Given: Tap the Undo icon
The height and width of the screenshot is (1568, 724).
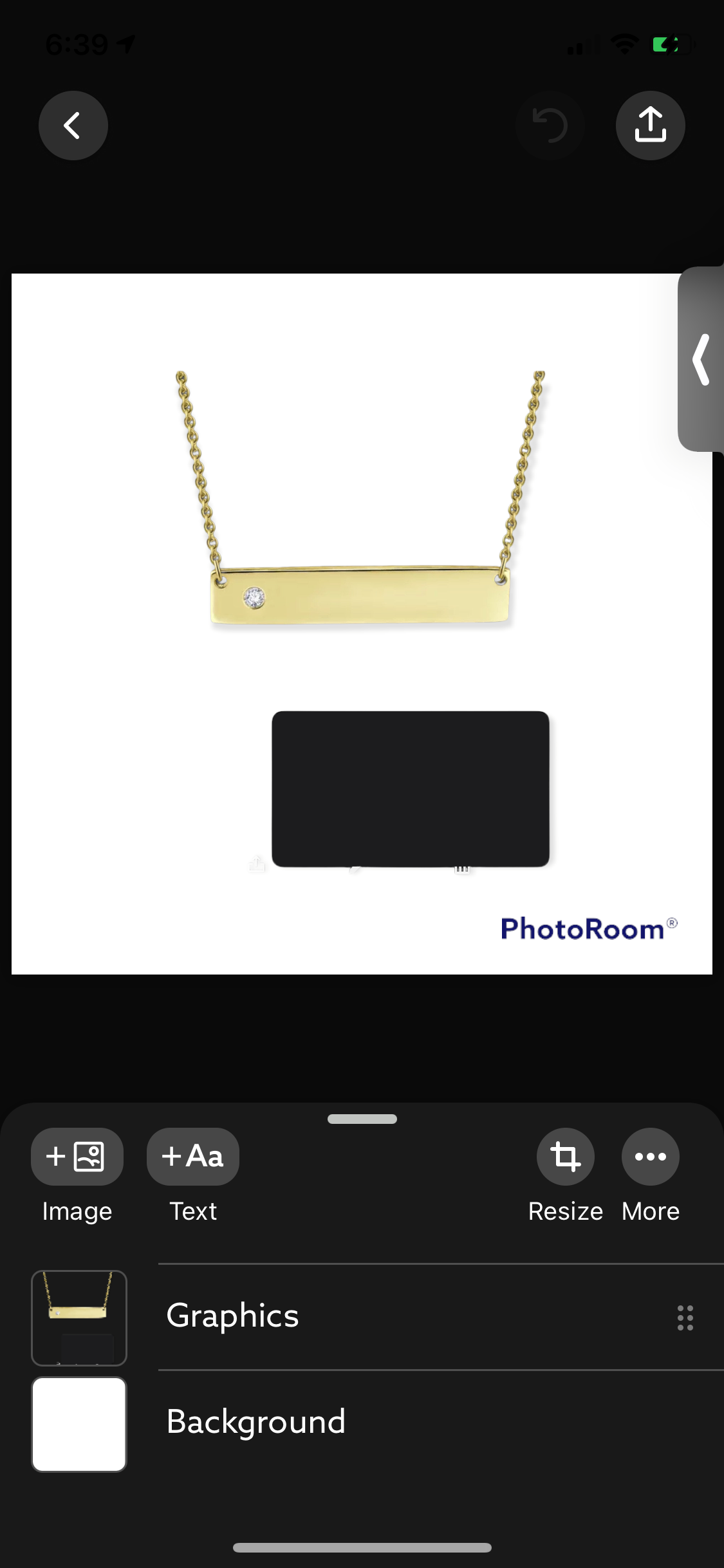Looking at the screenshot, I should click(550, 126).
